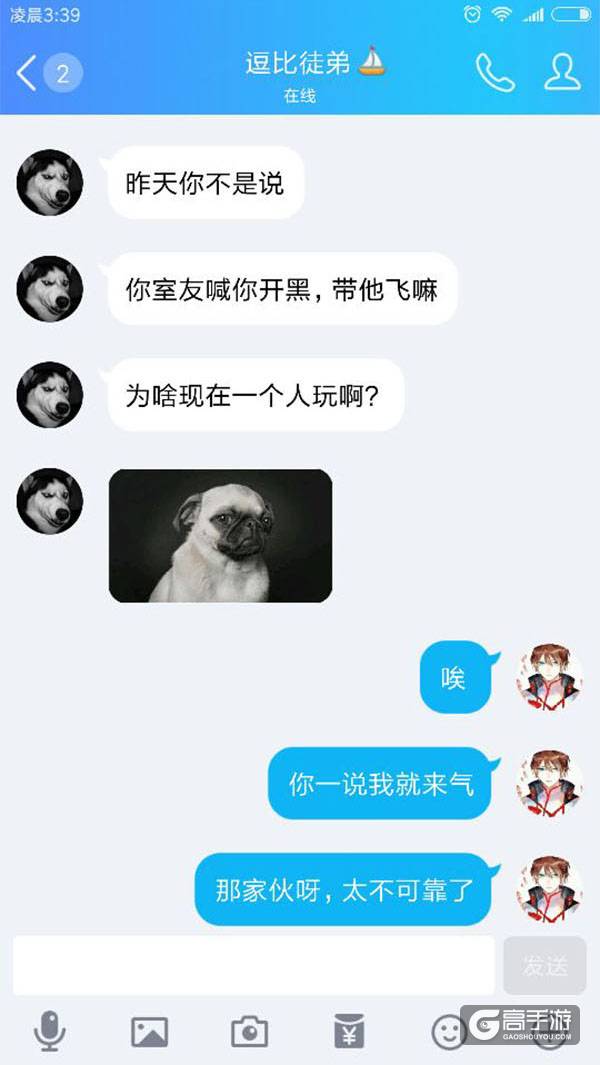Focus the message text field
The width and height of the screenshot is (600, 1065).
click(254, 965)
